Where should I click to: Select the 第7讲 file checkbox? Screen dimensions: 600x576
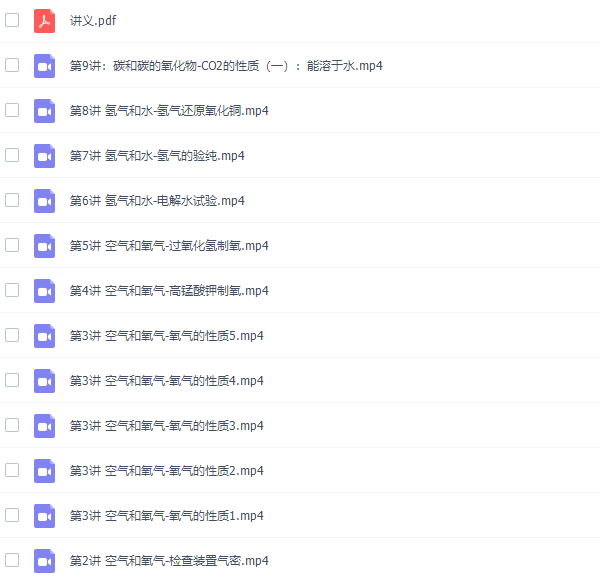click(12, 155)
